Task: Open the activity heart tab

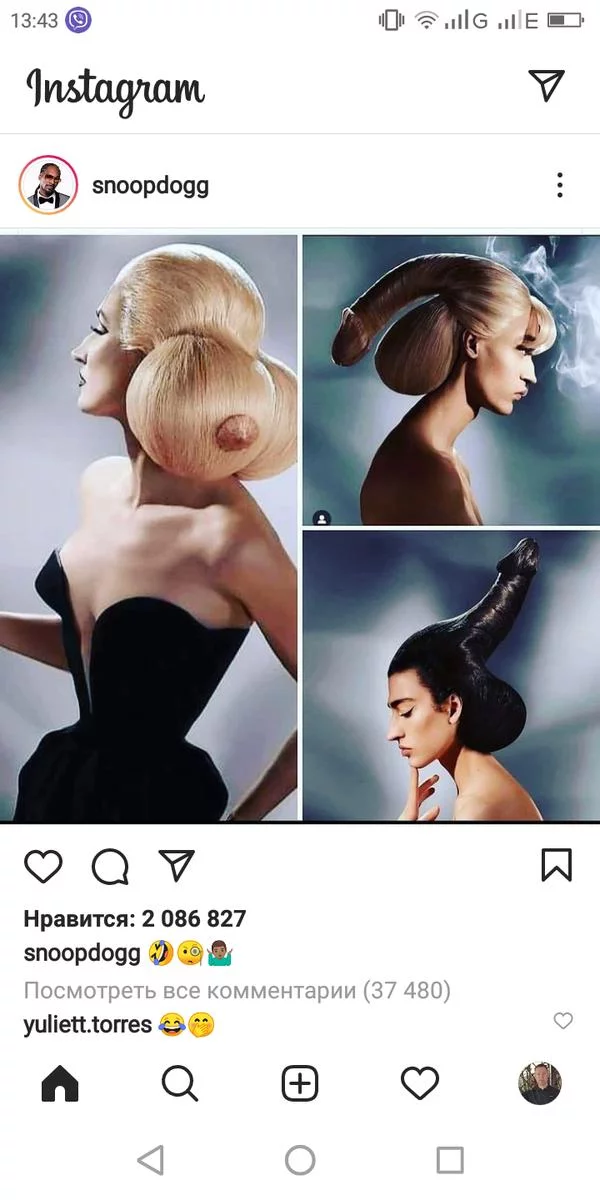Action: [420, 1083]
